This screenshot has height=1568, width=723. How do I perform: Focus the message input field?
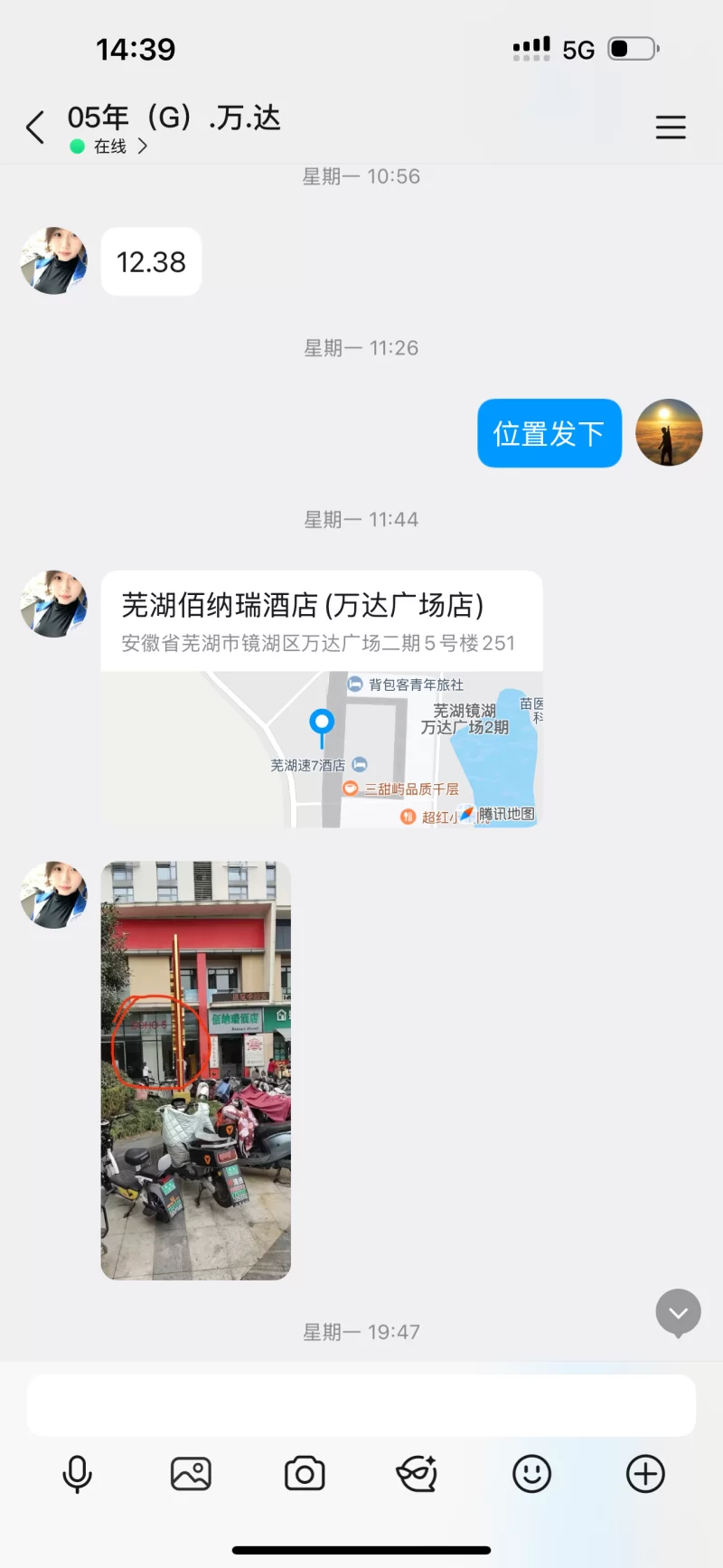pyautogui.click(x=361, y=1405)
